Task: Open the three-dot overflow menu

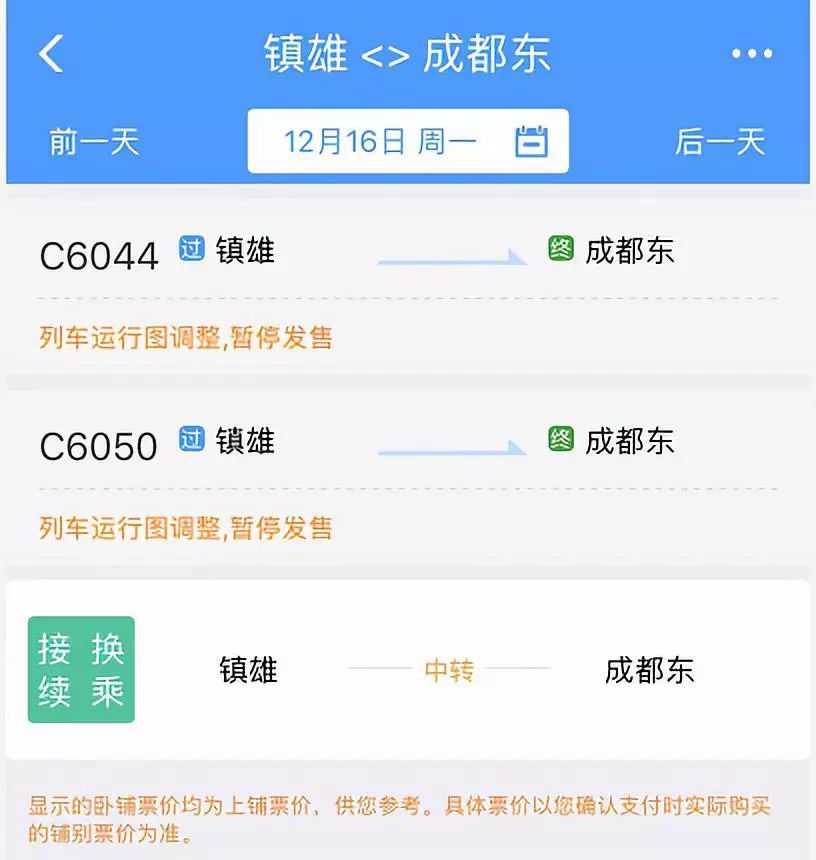Action: click(x=751, y=54)
